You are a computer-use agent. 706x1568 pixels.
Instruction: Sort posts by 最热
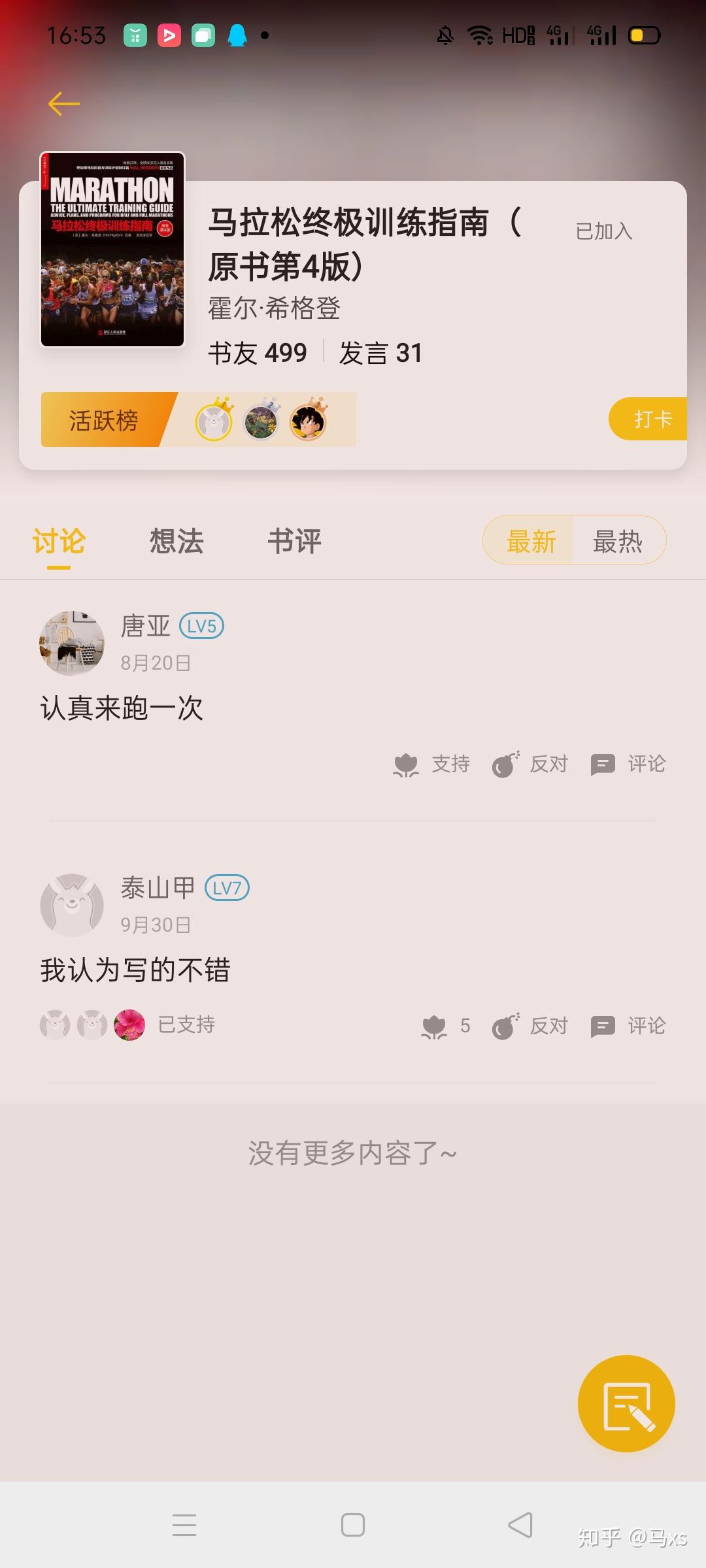(617, 541)
